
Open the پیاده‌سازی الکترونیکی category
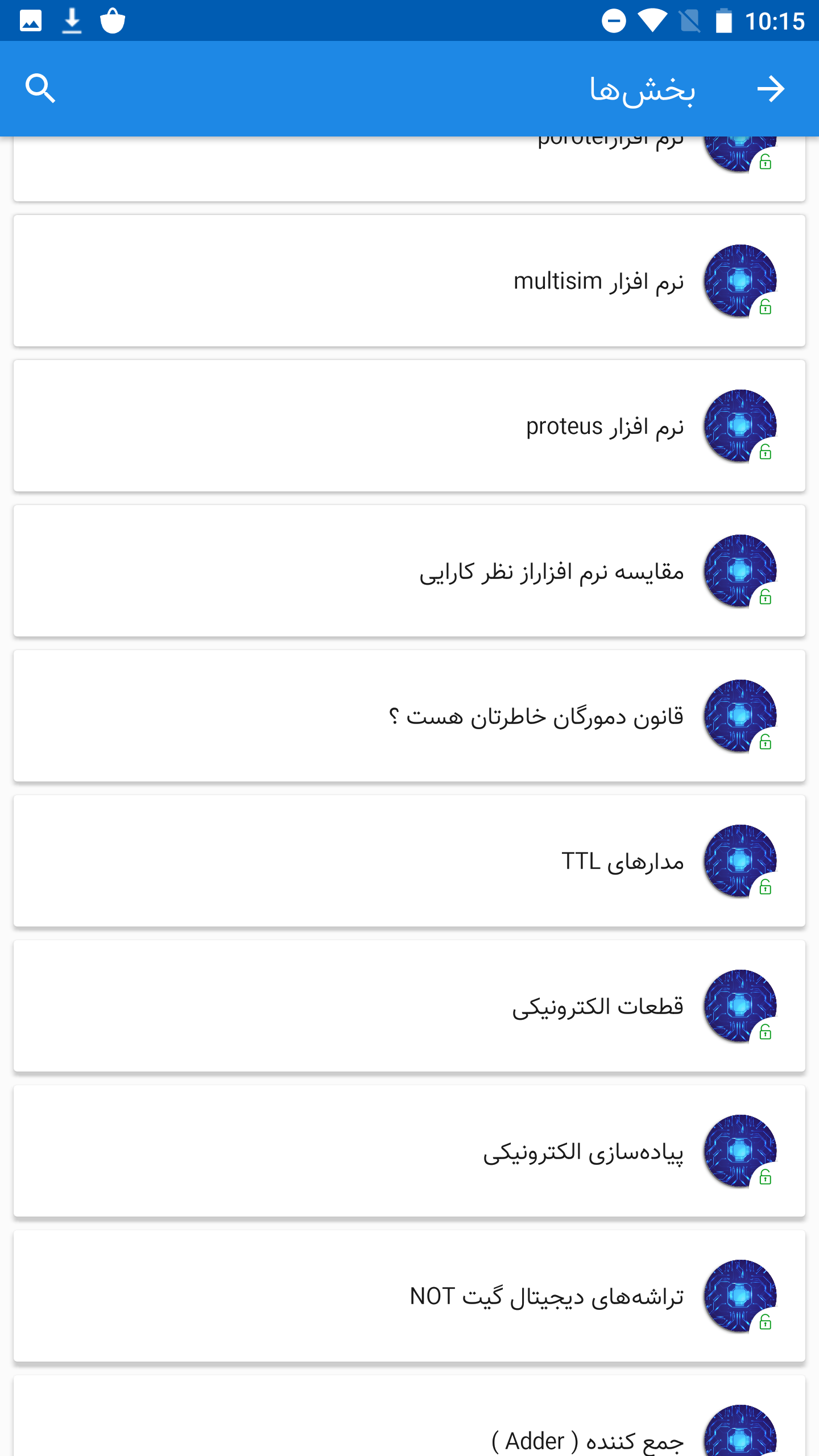[409, 1152]
